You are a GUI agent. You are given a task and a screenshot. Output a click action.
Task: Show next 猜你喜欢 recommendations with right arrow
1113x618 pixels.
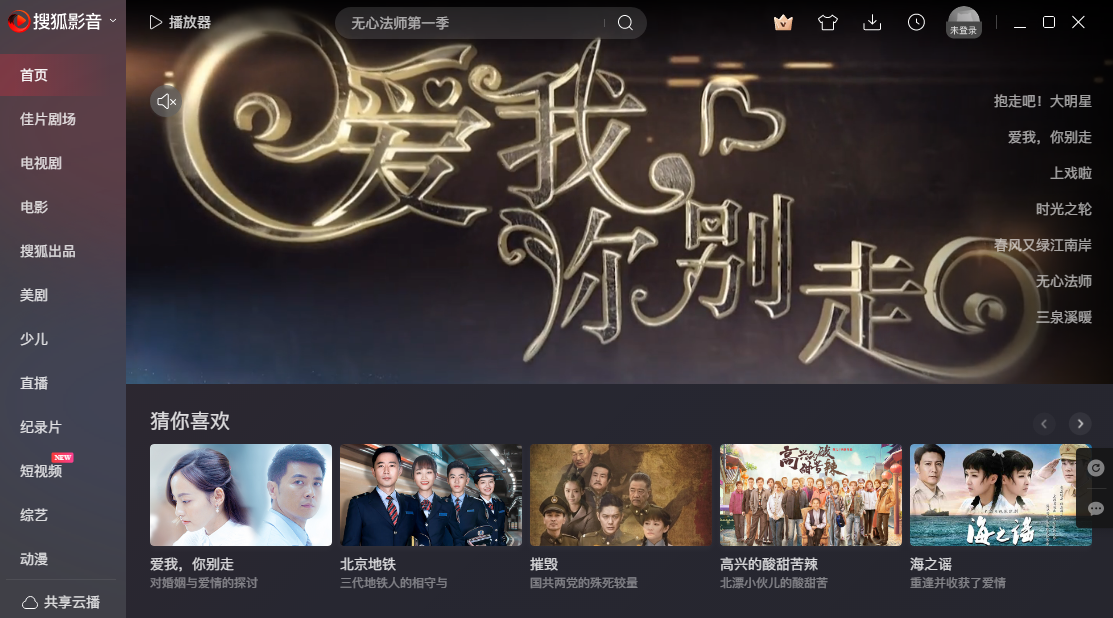(1079, 423)
